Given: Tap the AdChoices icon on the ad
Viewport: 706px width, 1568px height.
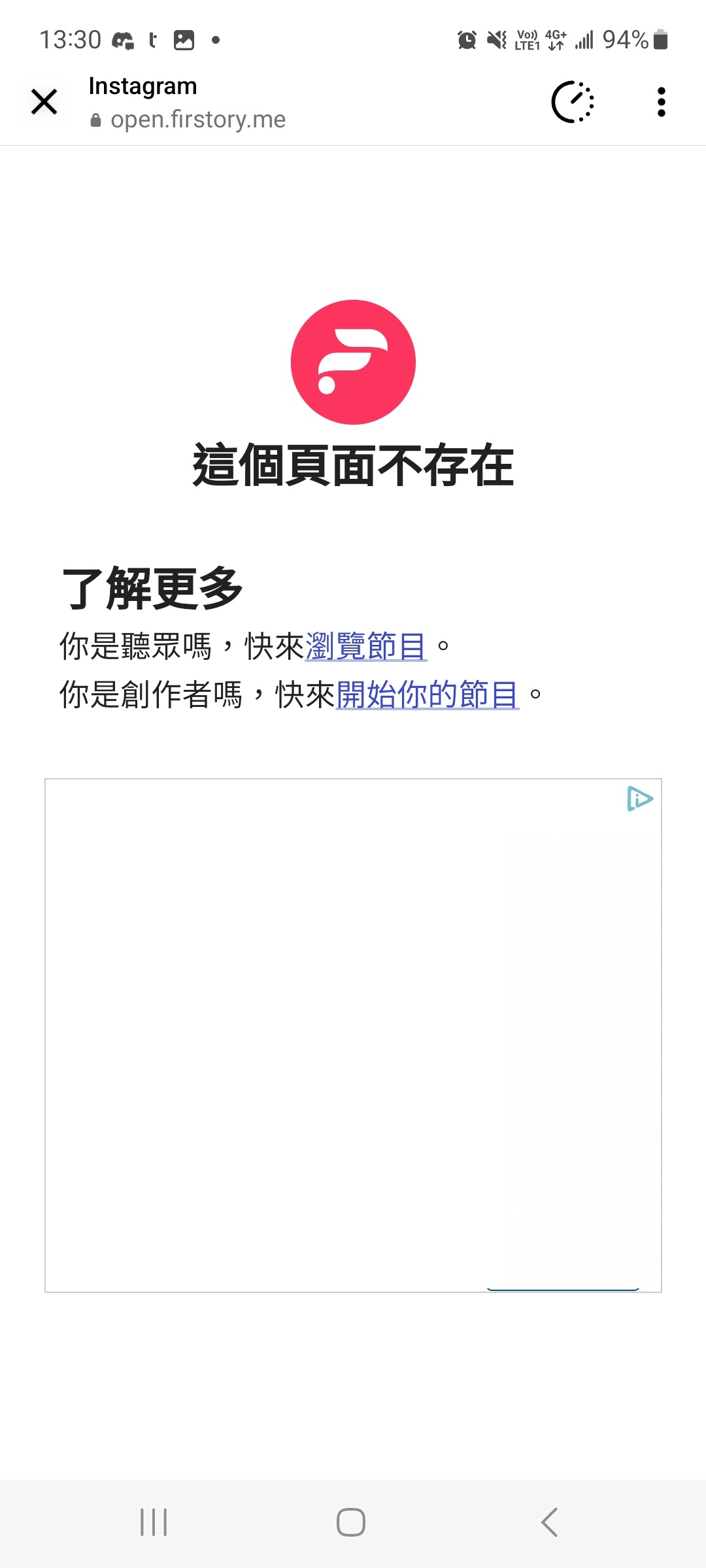Looking at the screenshot, I should point(639,798).
